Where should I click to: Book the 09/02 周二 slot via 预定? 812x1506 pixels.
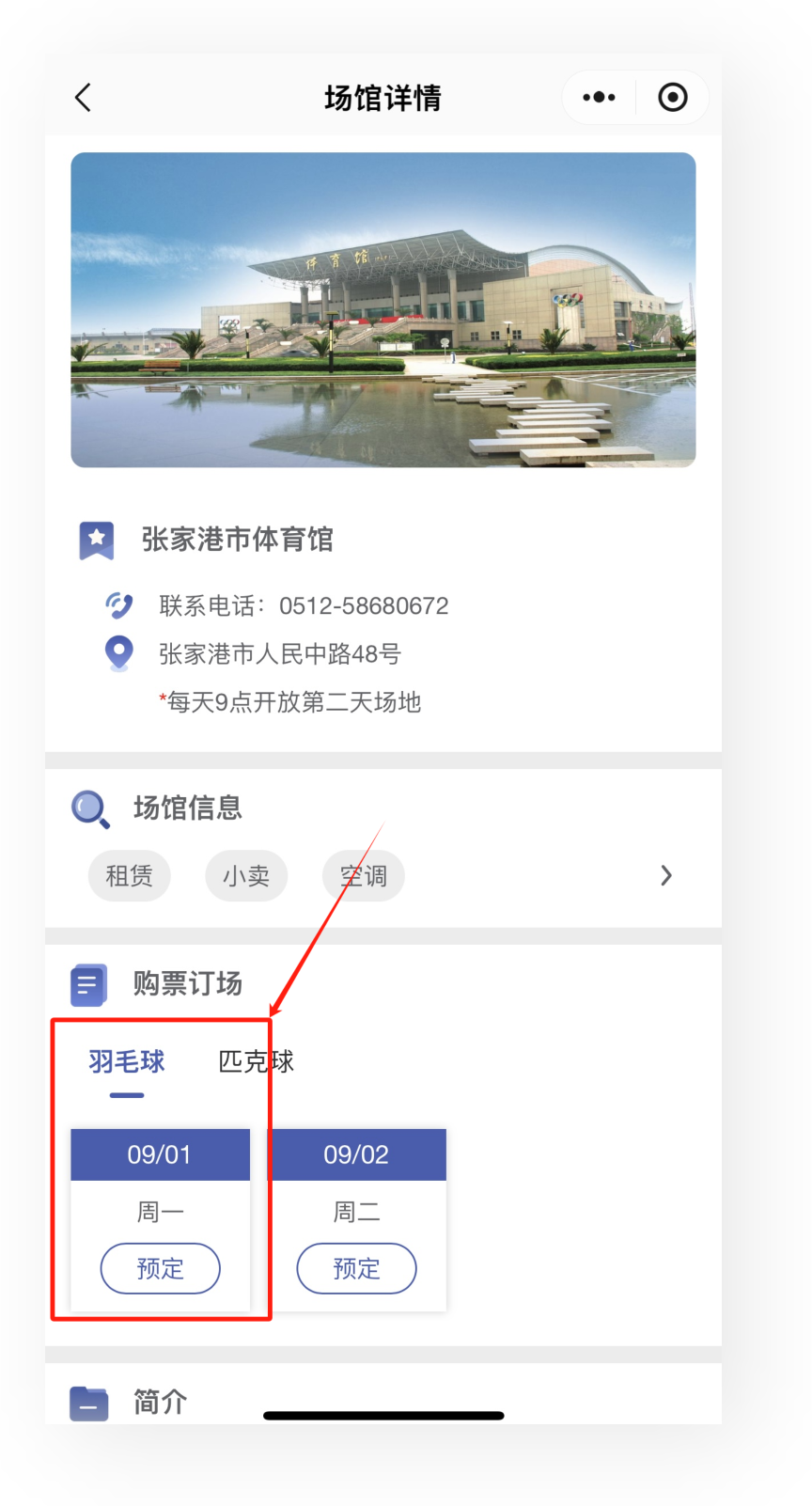click(x=356, y=1268)
